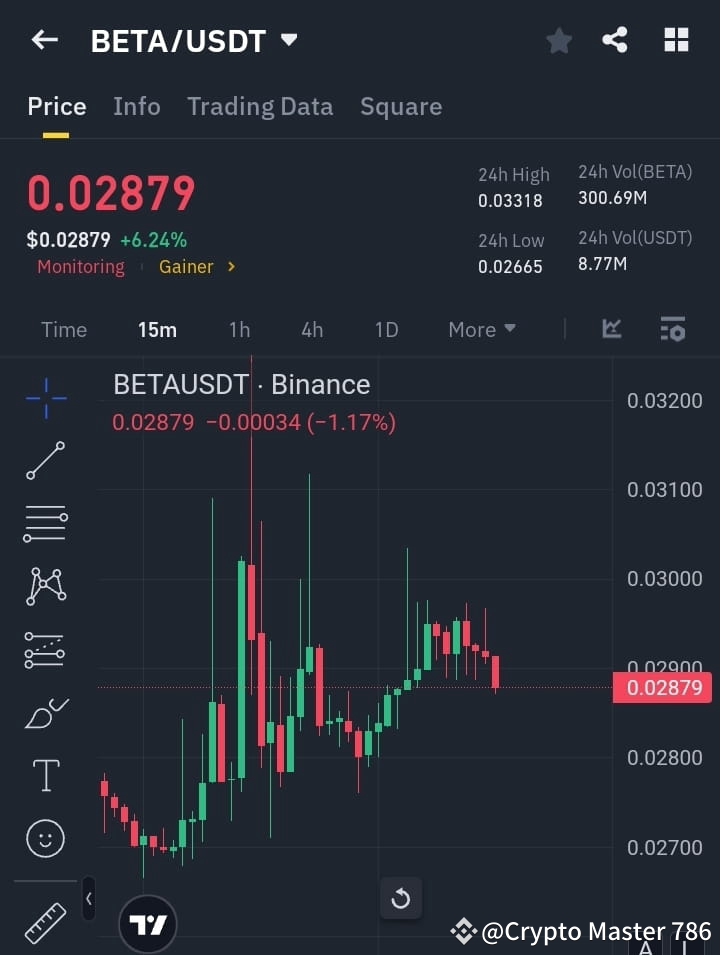Toggle BETA/USDT as a favorite star
The image size is (720, 955).
559,40
